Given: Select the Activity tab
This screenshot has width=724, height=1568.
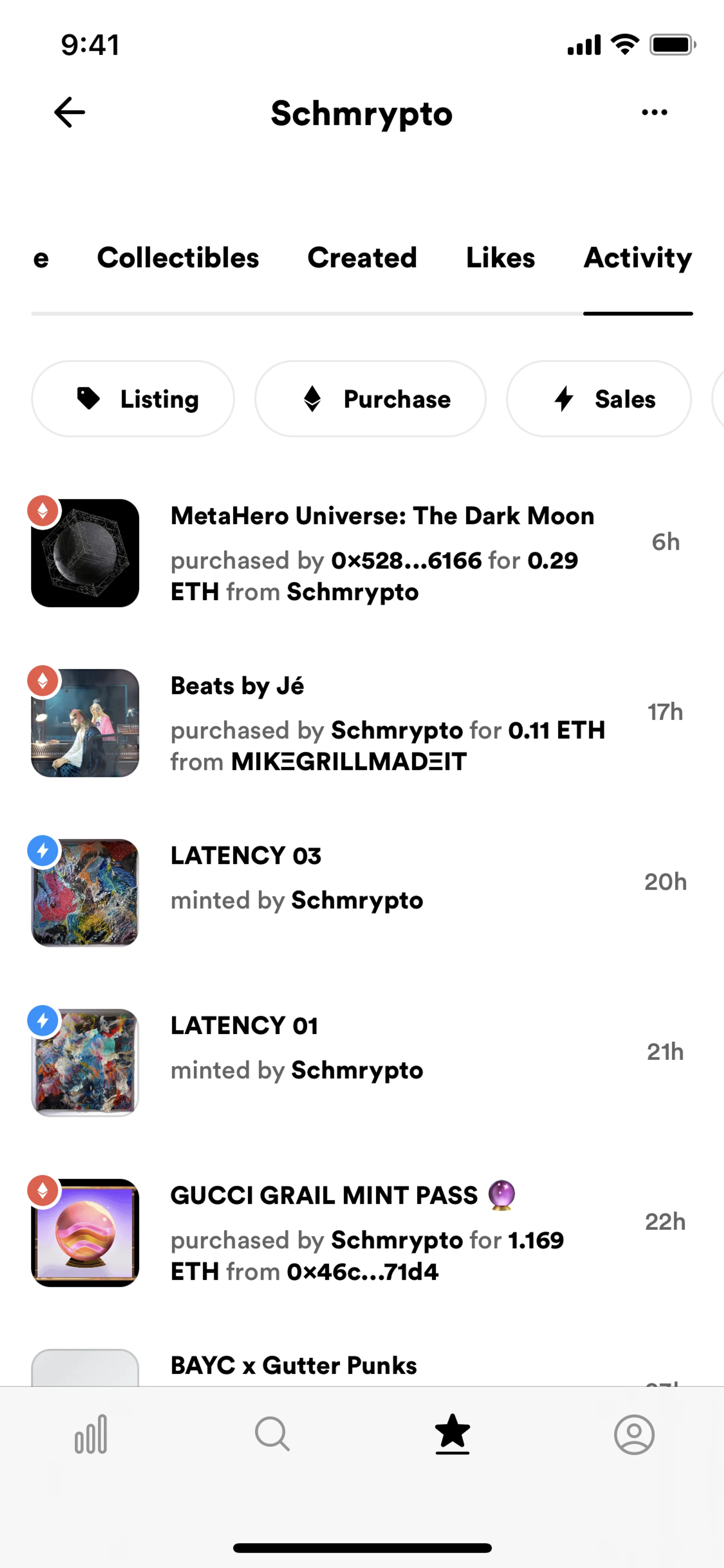Looking at the screenshot, I should click(x=638, y=258).
